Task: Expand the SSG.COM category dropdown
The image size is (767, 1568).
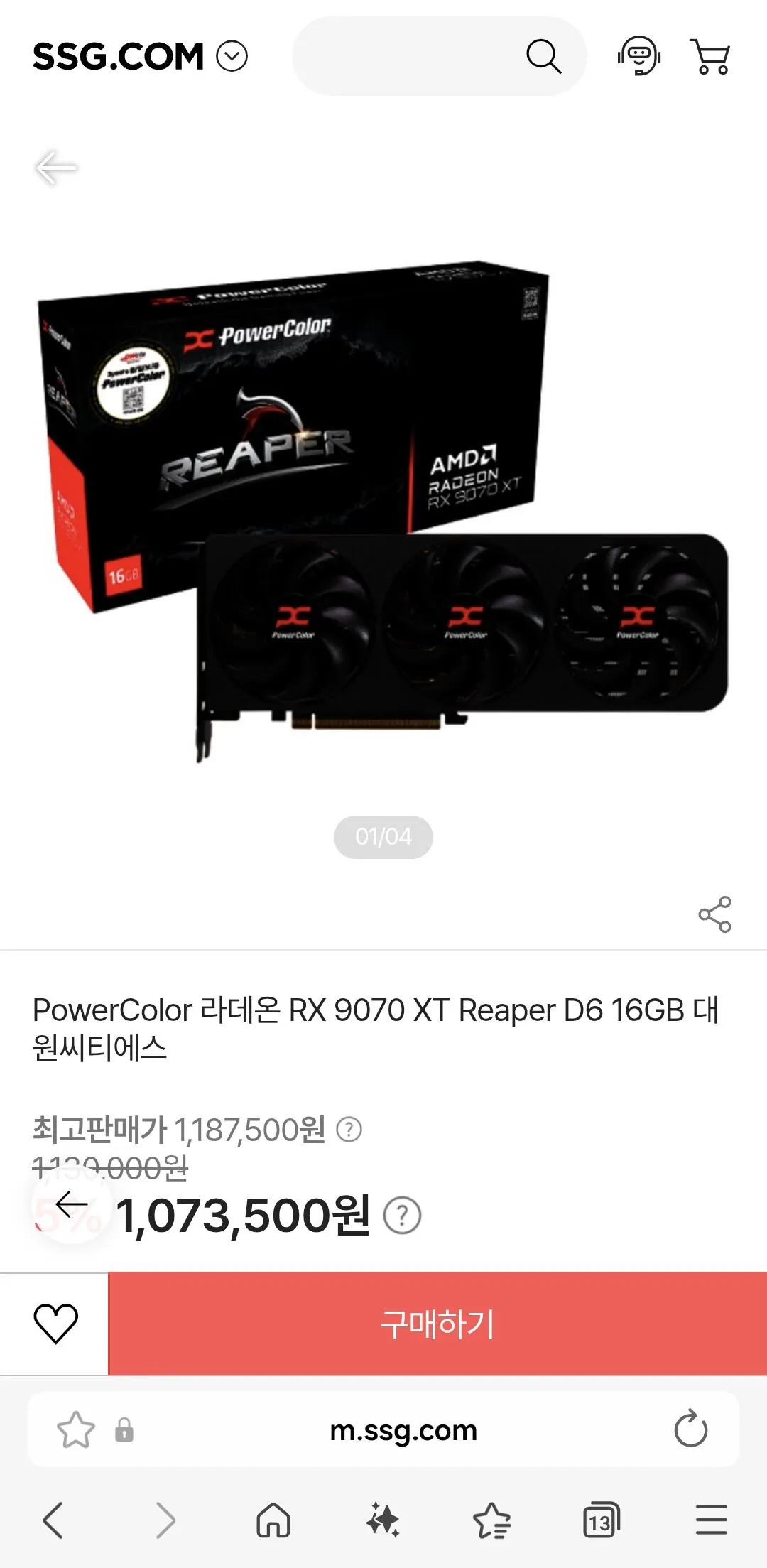Action: point(231,56)
